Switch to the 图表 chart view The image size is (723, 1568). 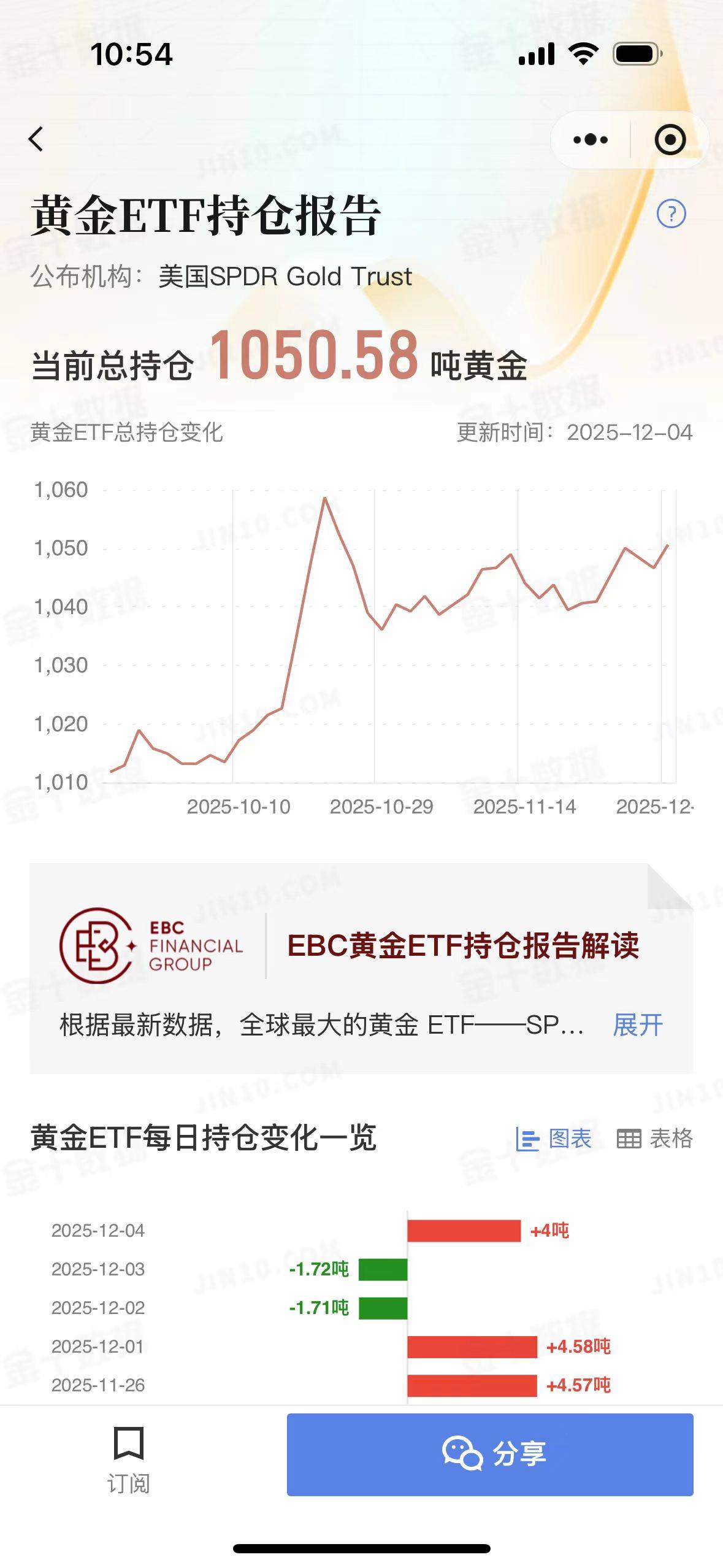[554, 1139]
